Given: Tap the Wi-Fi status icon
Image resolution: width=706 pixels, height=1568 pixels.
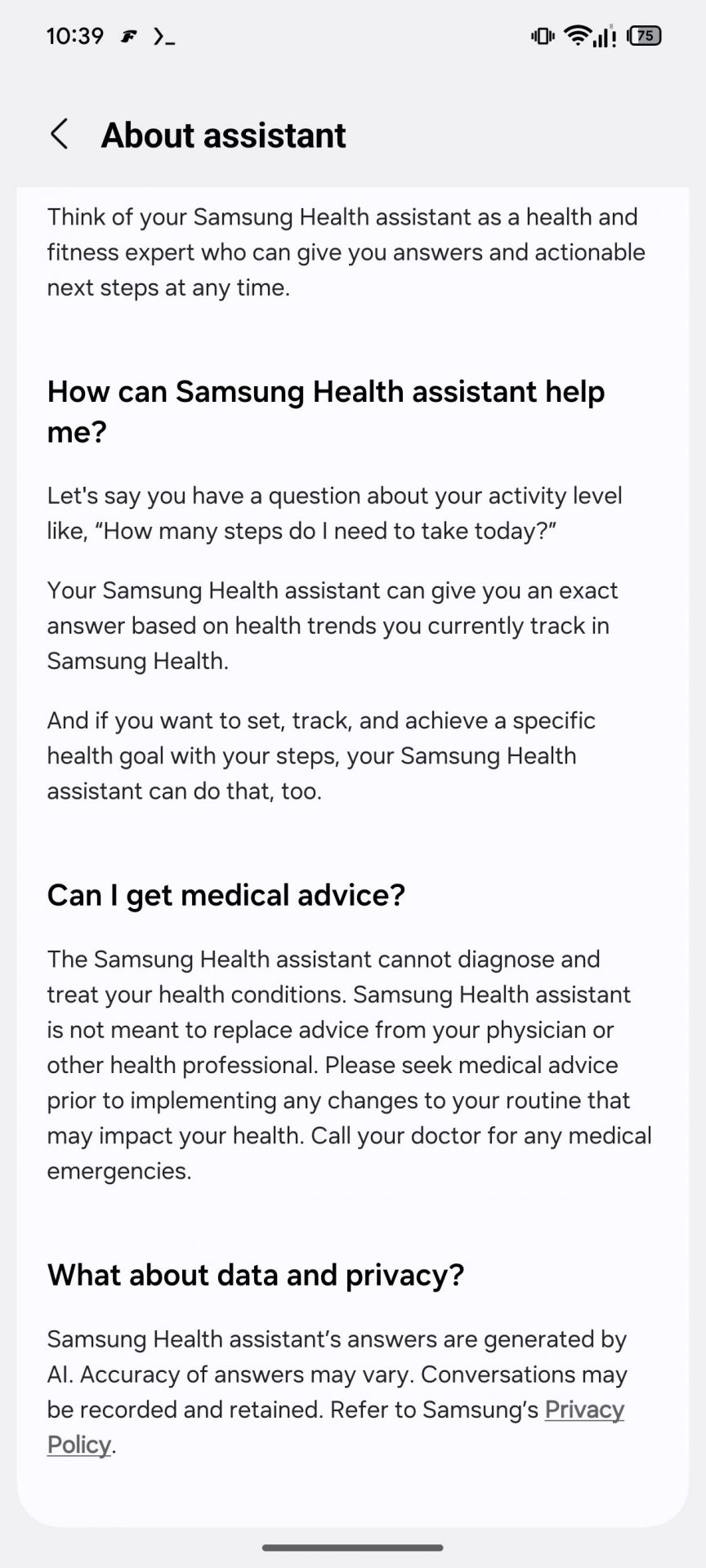Looking at the screenshot, I should (577, 35).
